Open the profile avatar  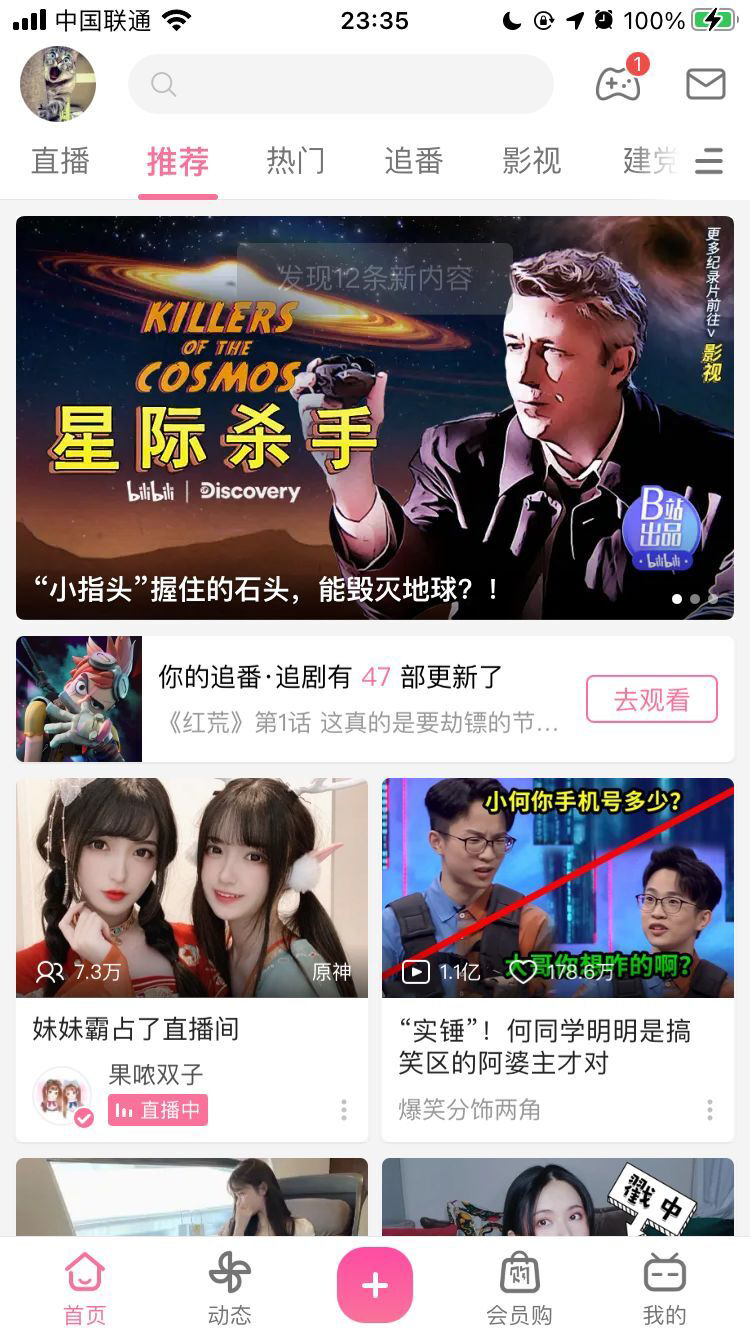tap(58, 84)
